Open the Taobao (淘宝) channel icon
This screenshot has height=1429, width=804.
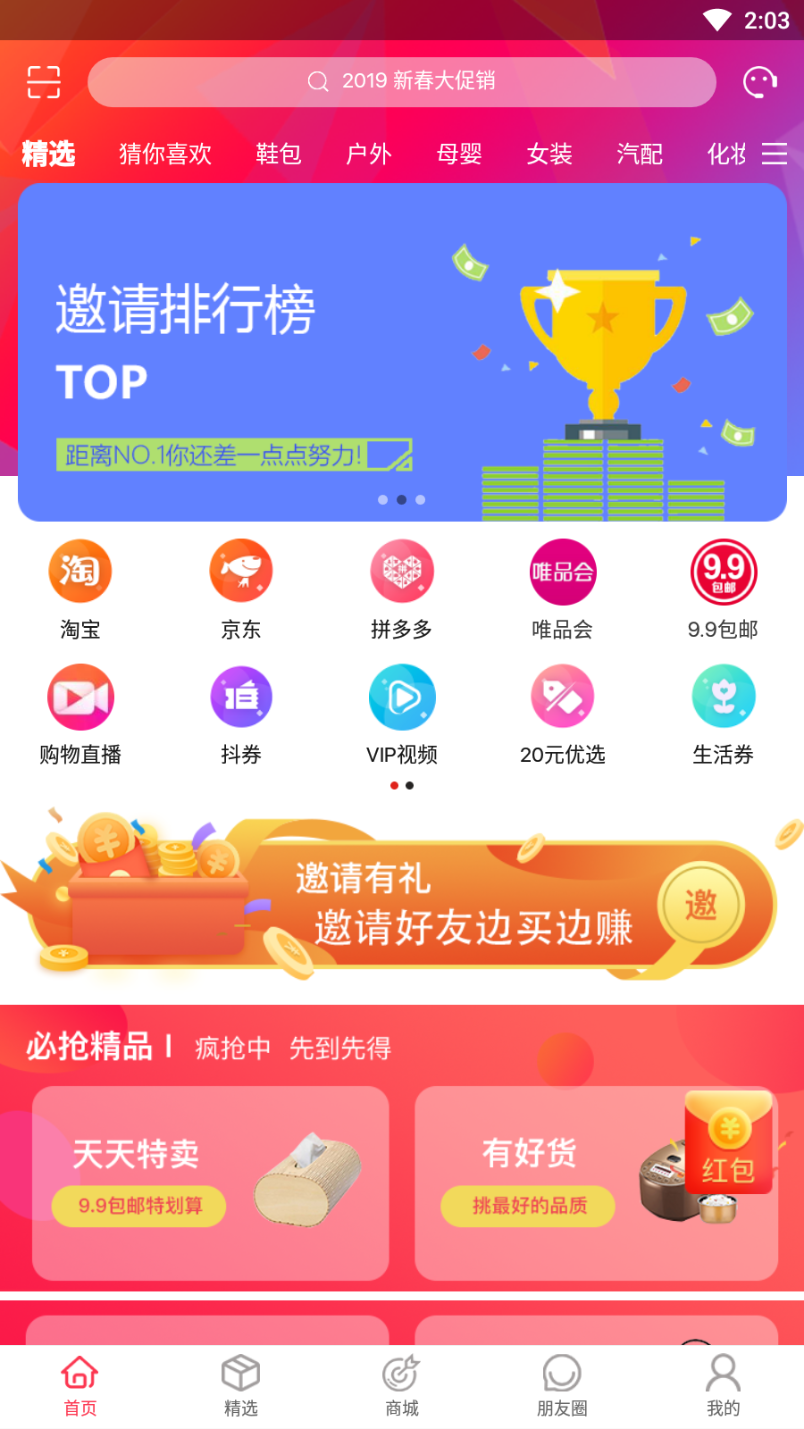coord(80,570)
